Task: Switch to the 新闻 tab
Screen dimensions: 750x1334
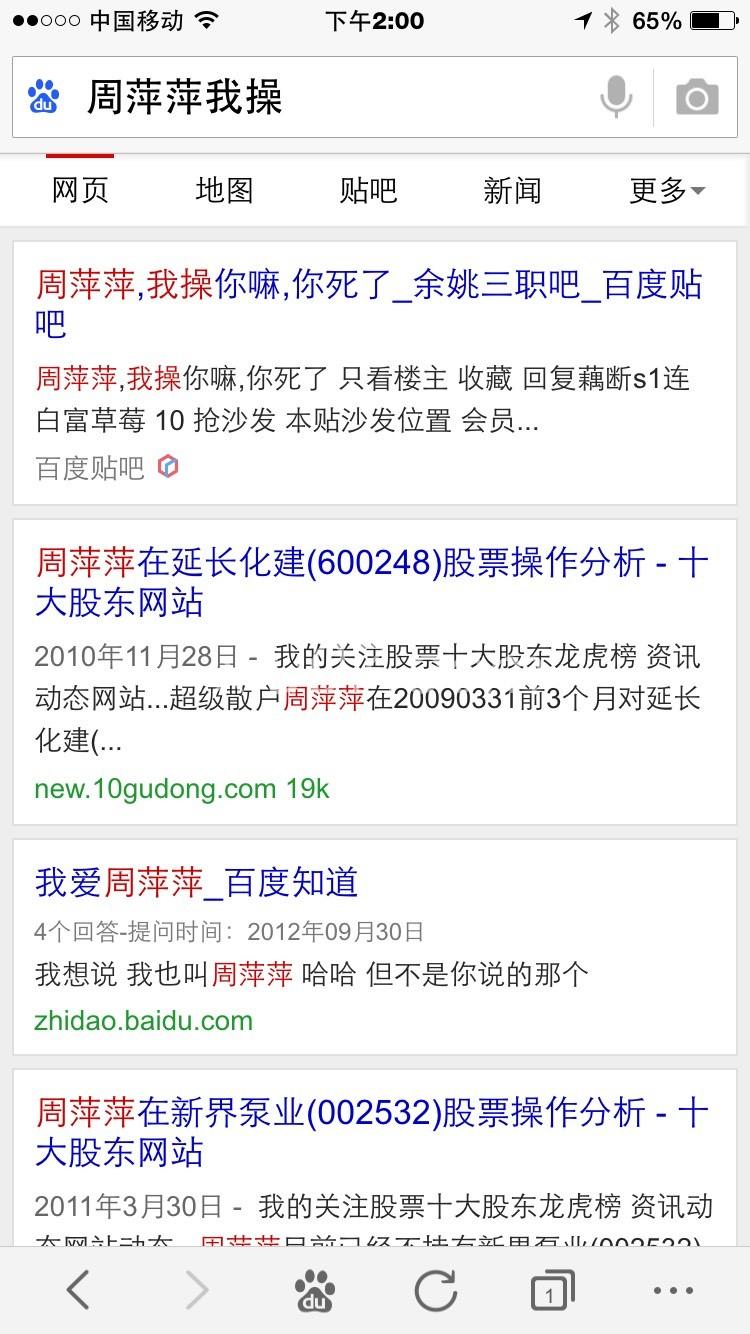Action: pyautogui.click(x=512, y=190)
